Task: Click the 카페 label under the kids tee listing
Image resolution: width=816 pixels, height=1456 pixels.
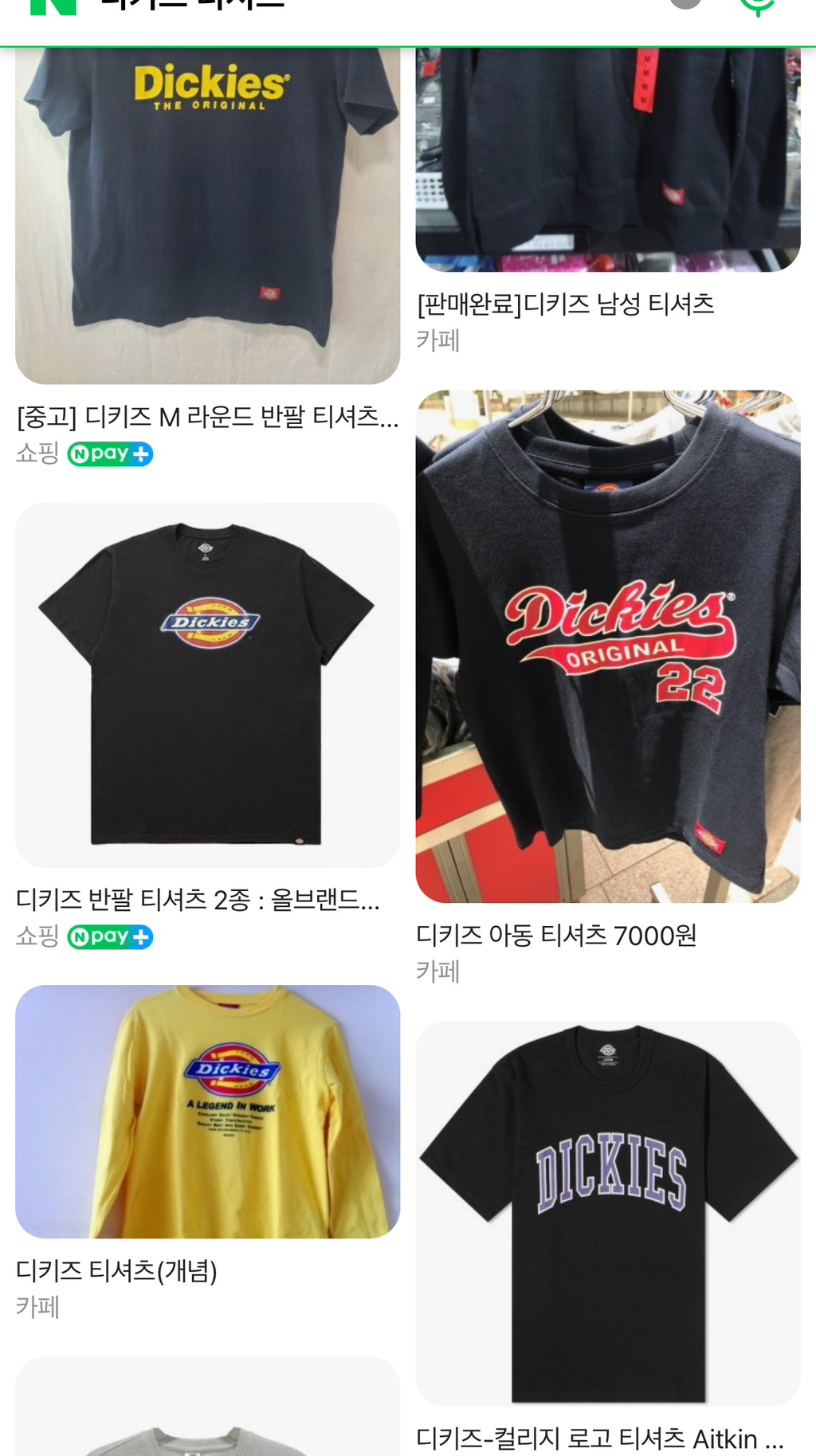Action: click(437, 971)
